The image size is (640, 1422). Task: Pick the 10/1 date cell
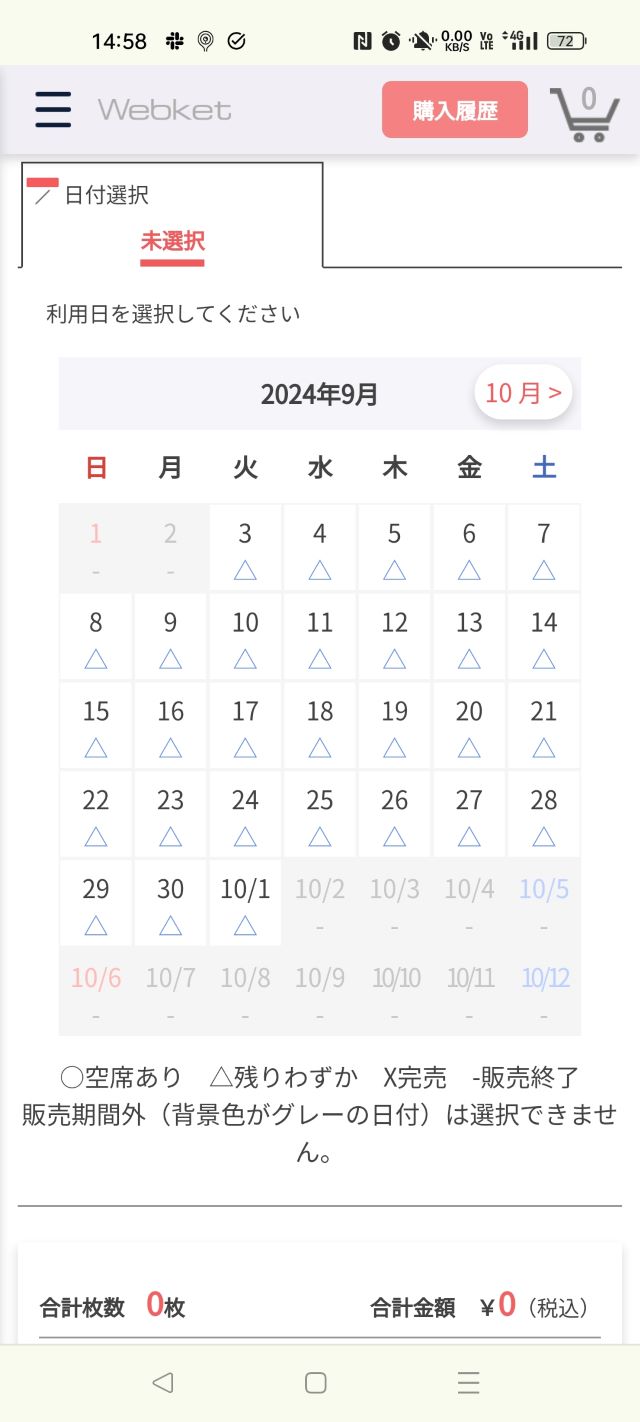pyautogui.click(x=245, y=903)
